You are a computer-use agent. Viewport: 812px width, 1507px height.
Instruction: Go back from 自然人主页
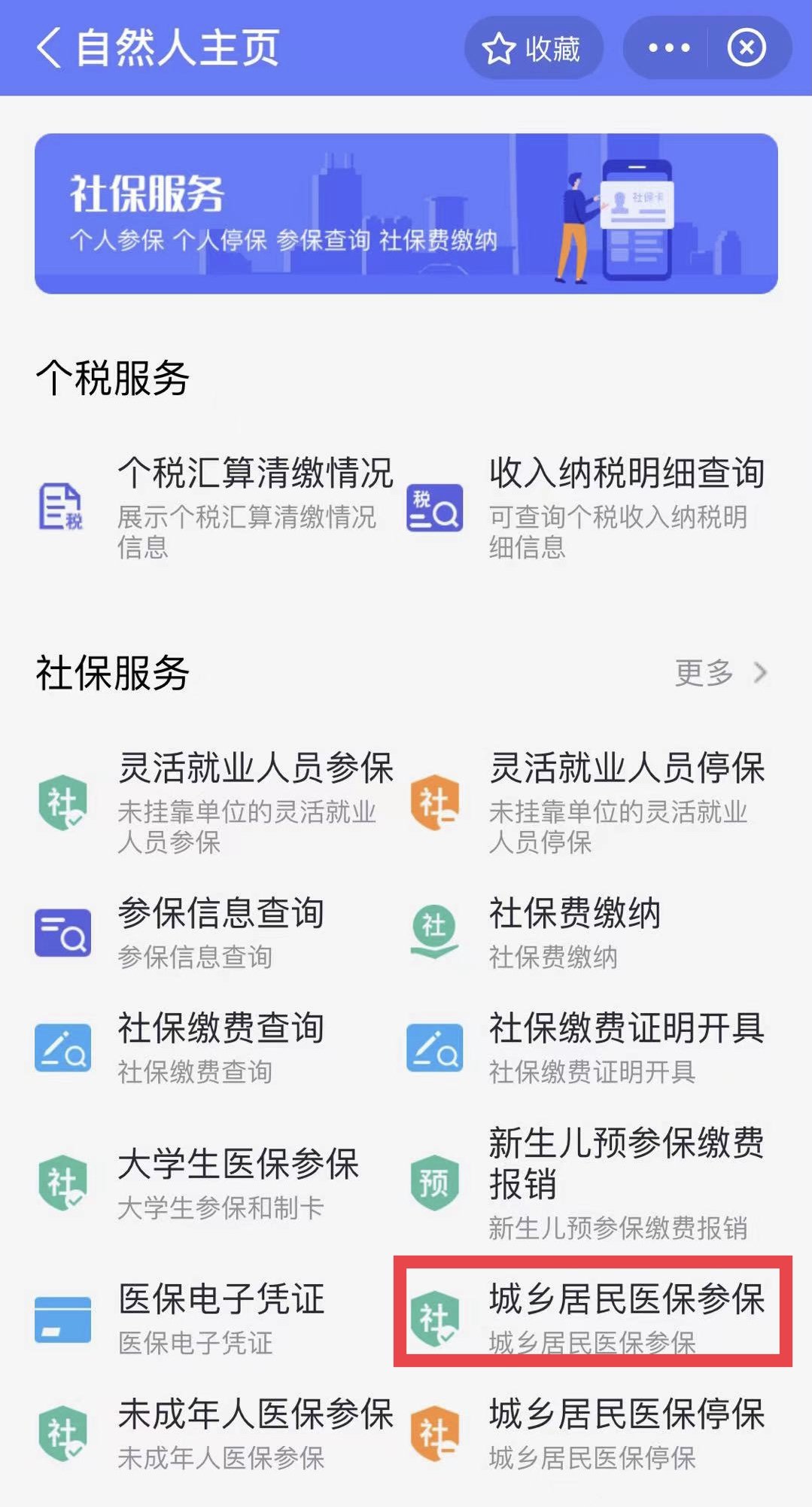tap(50, 48)
